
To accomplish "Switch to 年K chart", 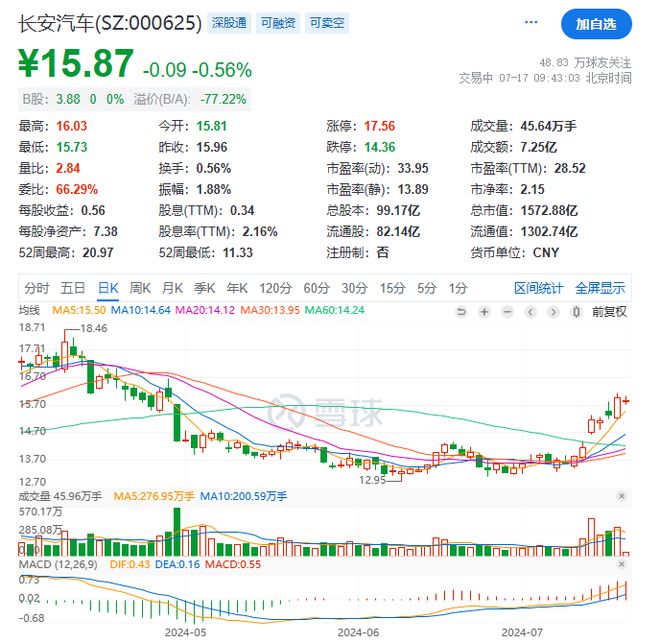I will click(238, 288).
